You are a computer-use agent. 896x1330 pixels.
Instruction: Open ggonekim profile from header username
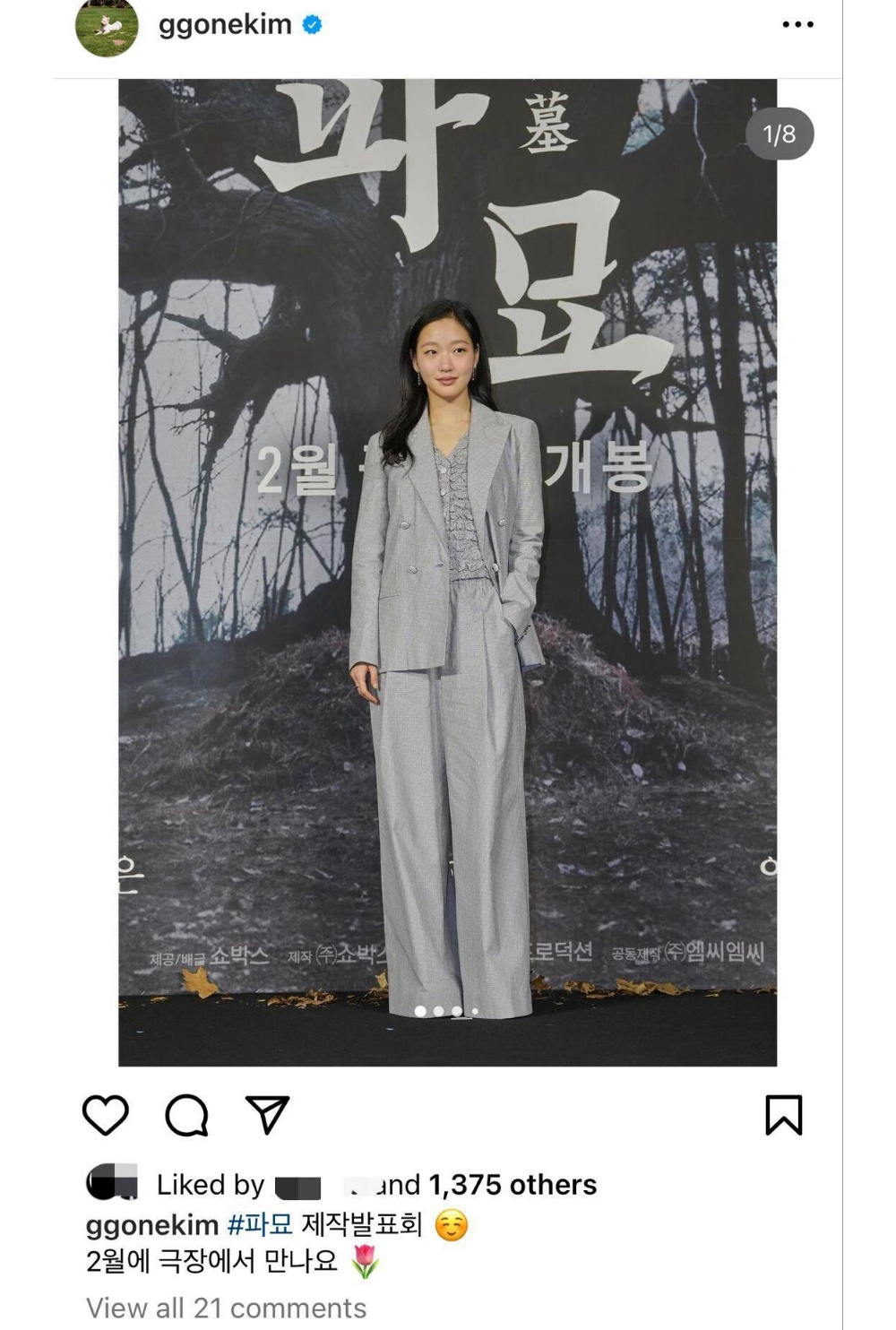[x=225, y=24]
